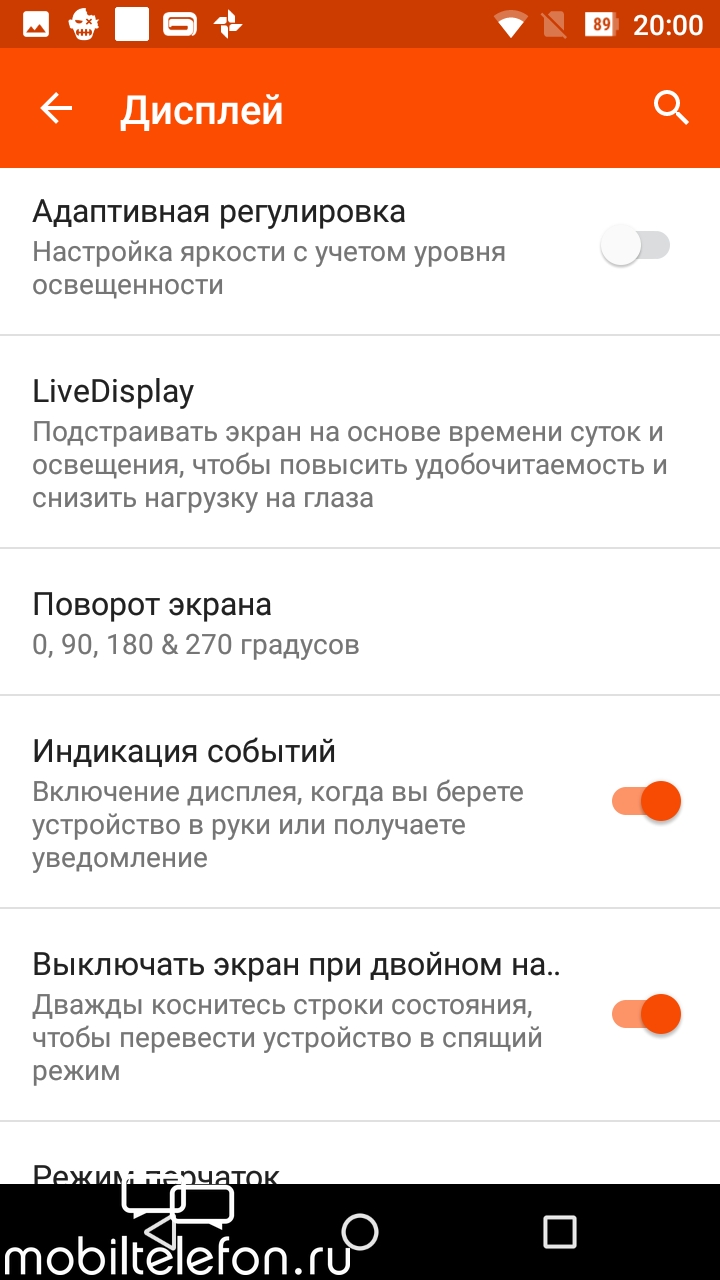The height and width of the screenshot is (1280, 720).
Task: Open recent apps with square button
Action: pos(559,1231)
